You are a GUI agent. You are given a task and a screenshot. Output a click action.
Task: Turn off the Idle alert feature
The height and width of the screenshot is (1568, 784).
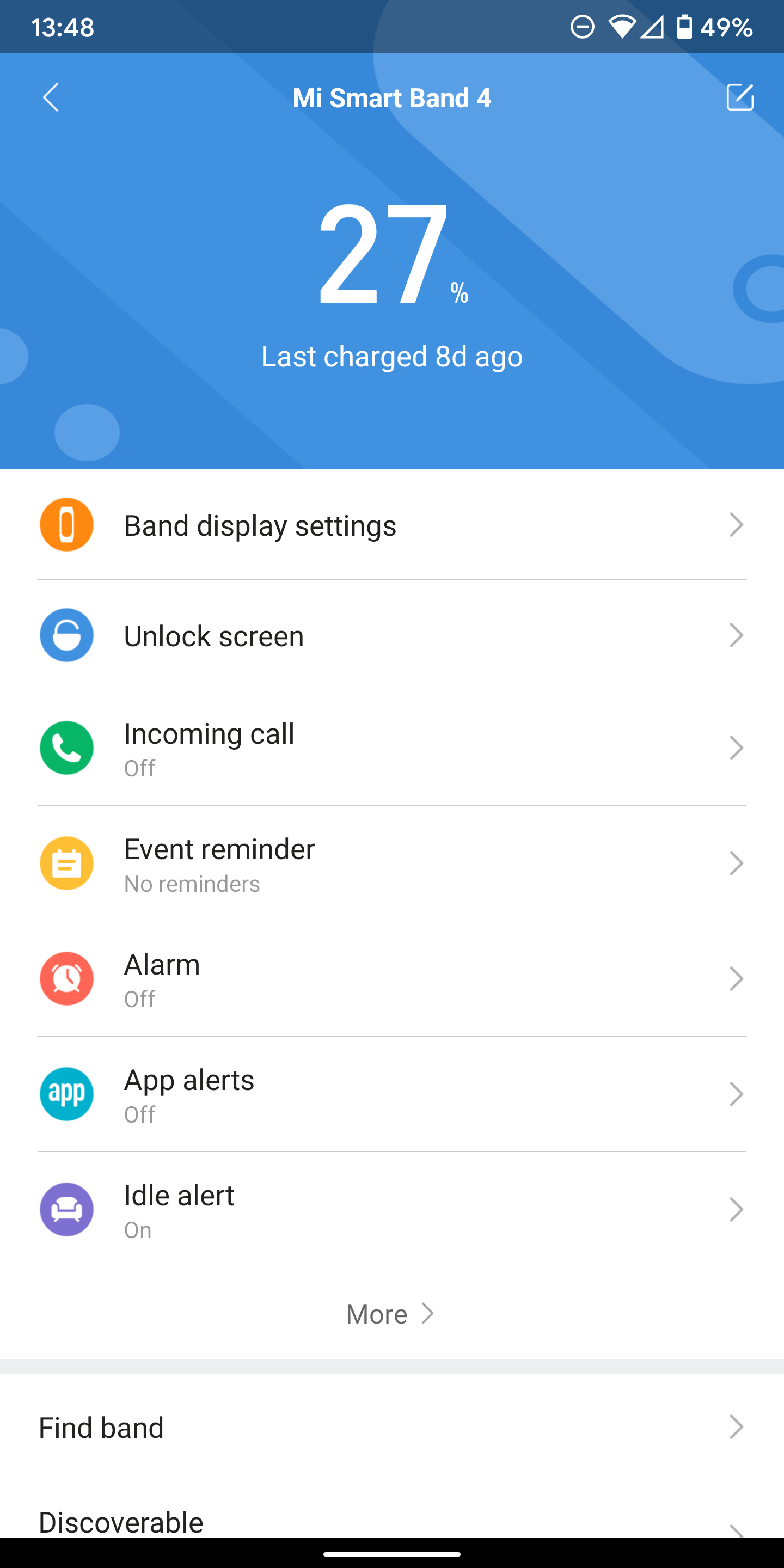(392, 1209)
